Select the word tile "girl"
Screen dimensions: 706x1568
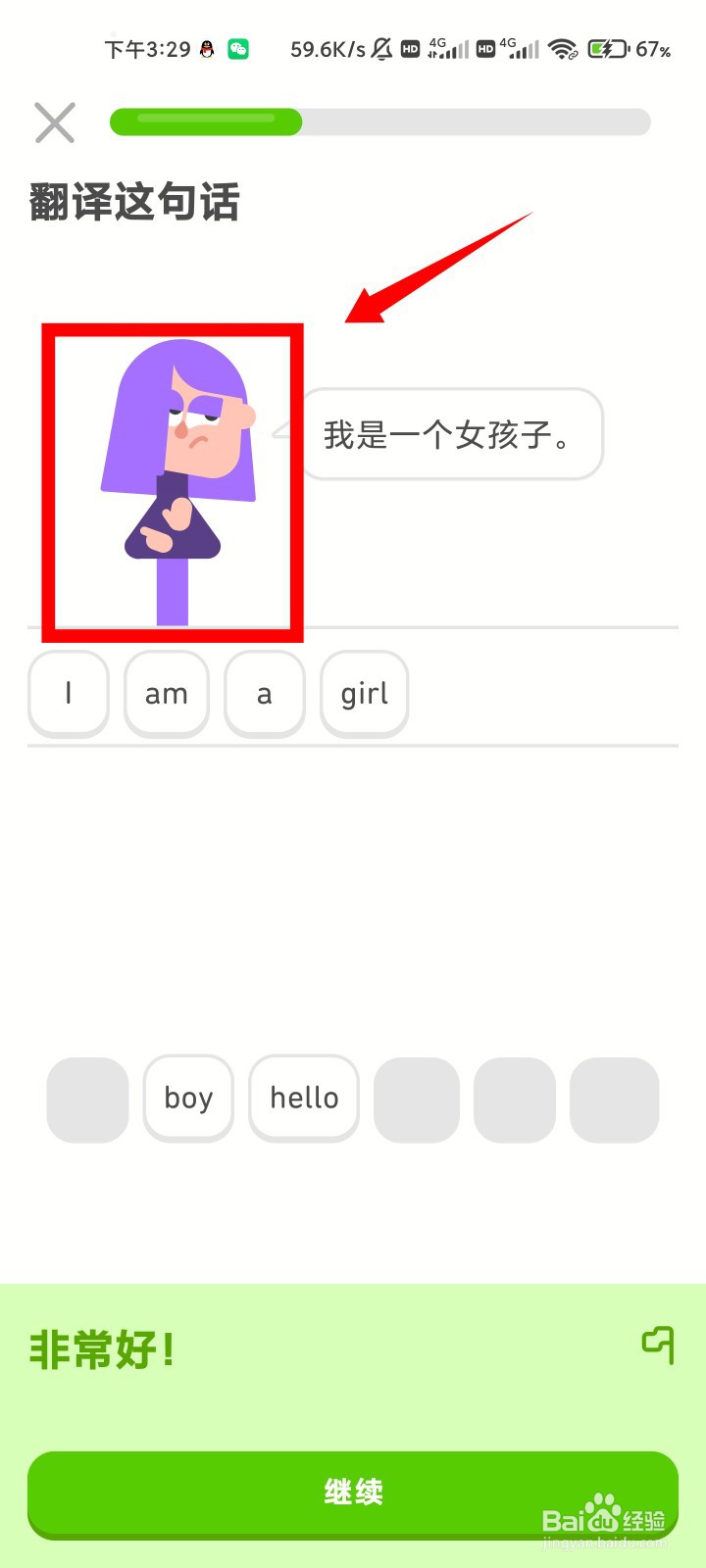[x=365, y=694]
